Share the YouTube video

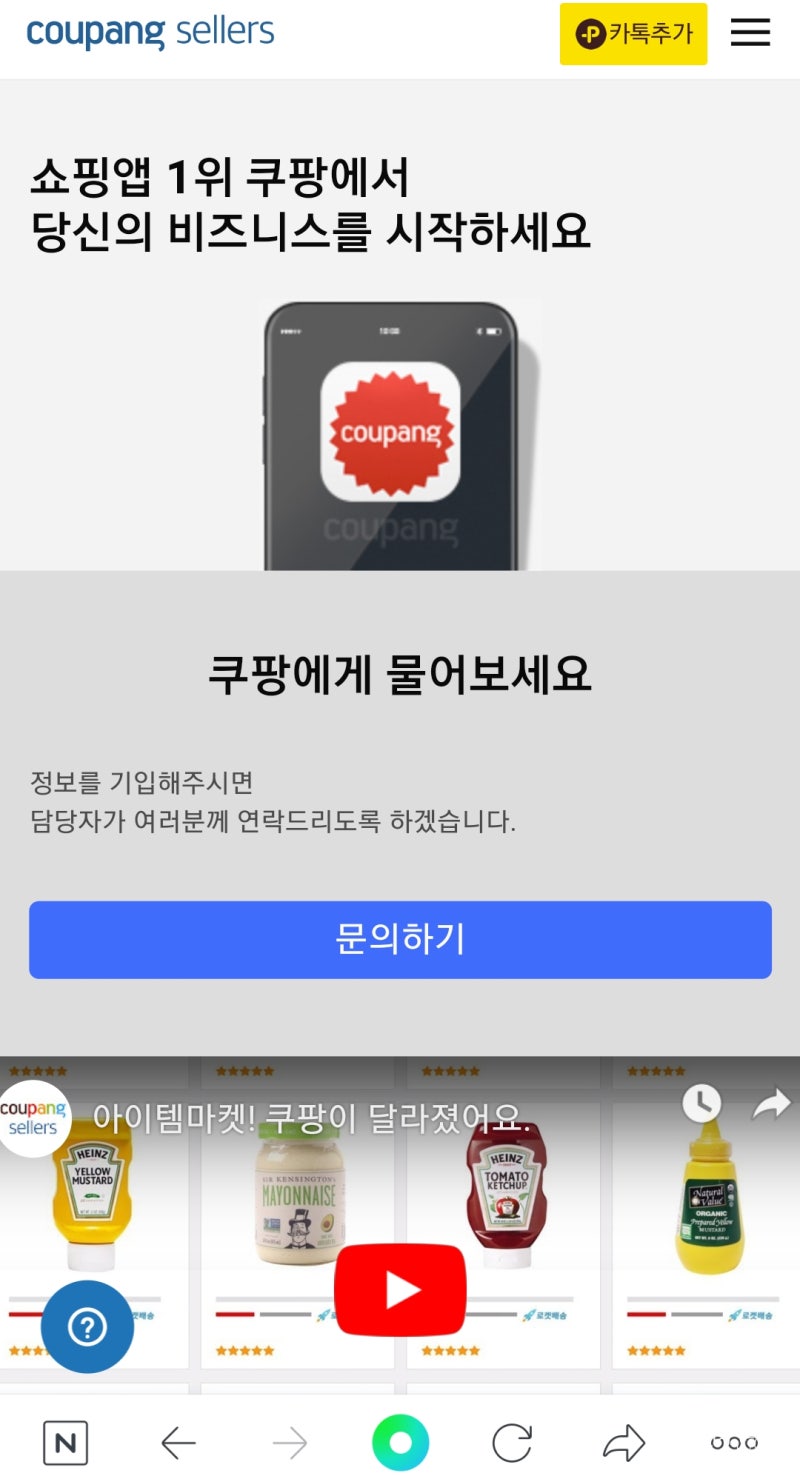point(770,1104)
